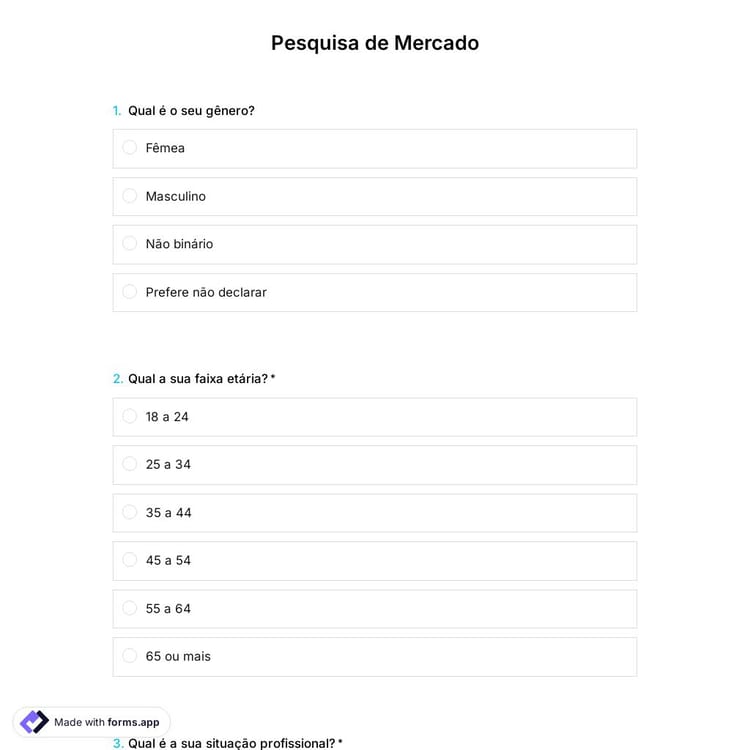The height and width of the screenshot is (750, 750).
Task: Pick Não binário as gender
Action: tap(130, 244)
